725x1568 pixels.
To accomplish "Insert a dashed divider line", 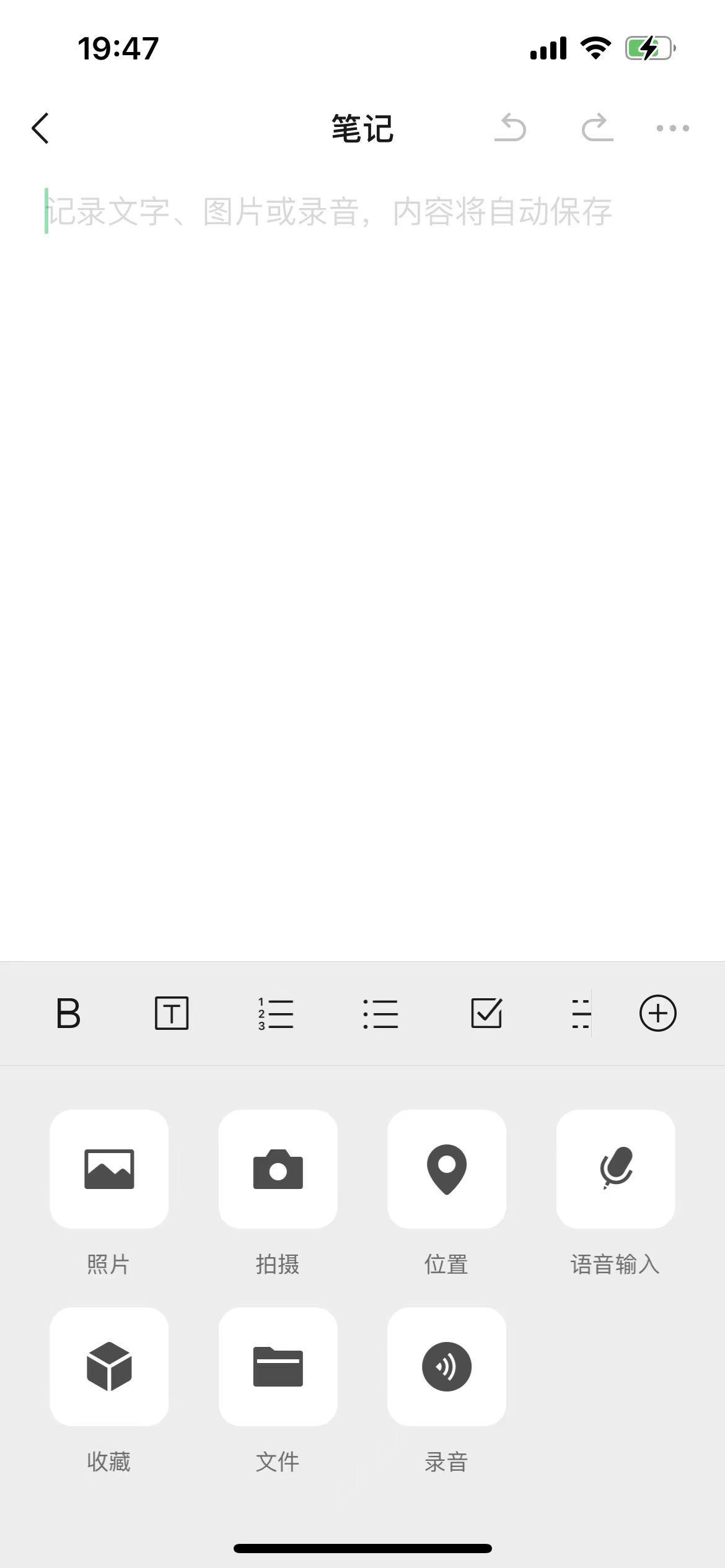I will pos(580,1014).
